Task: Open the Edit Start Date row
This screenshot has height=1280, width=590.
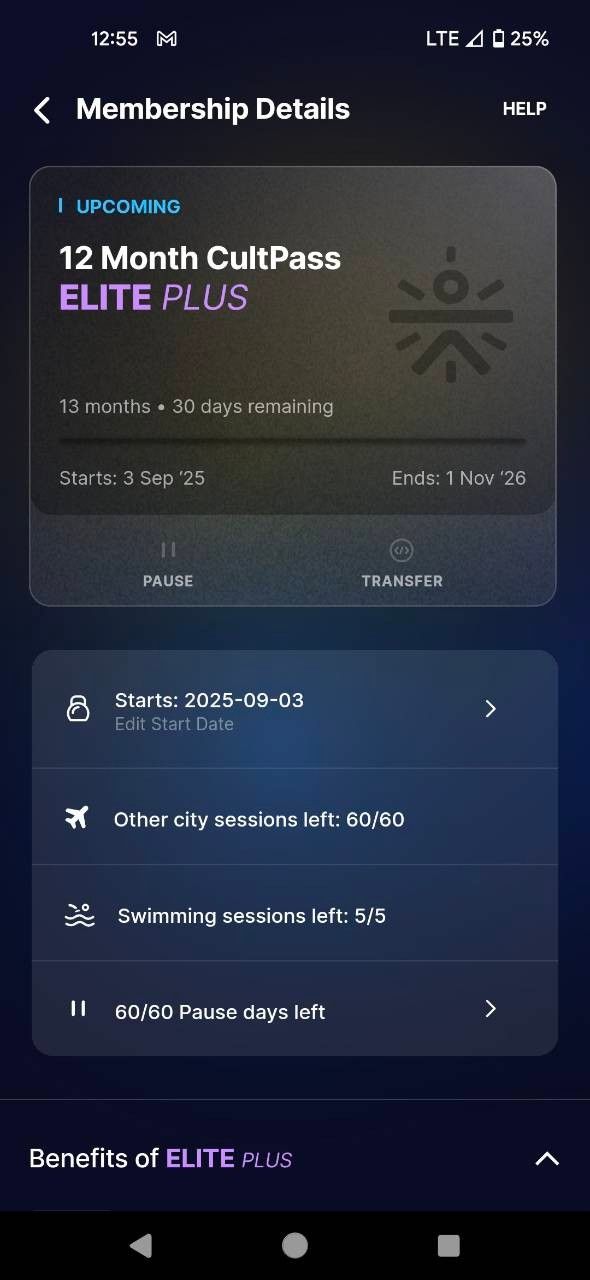Action: coord(295,710)
